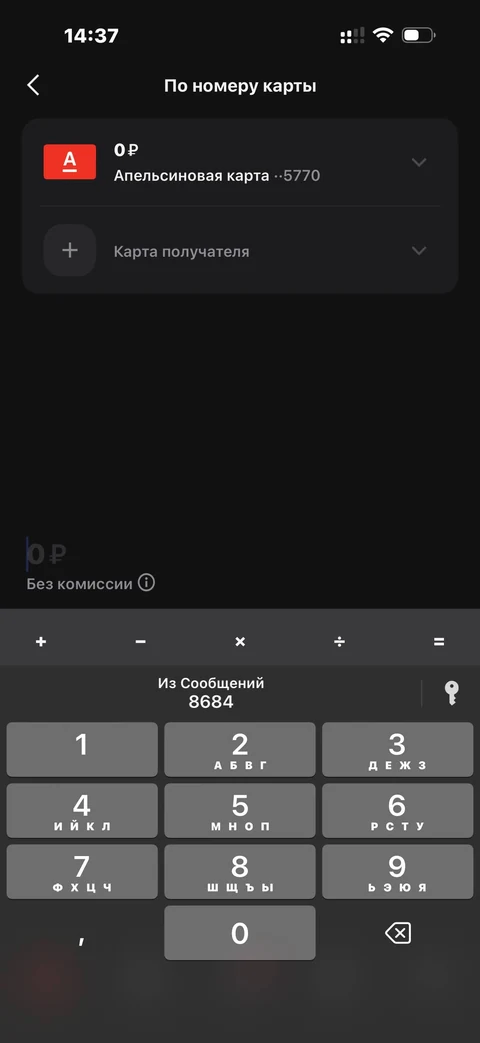
Task: Select the multiplication operator above the keypad
Action: point(240,642)
